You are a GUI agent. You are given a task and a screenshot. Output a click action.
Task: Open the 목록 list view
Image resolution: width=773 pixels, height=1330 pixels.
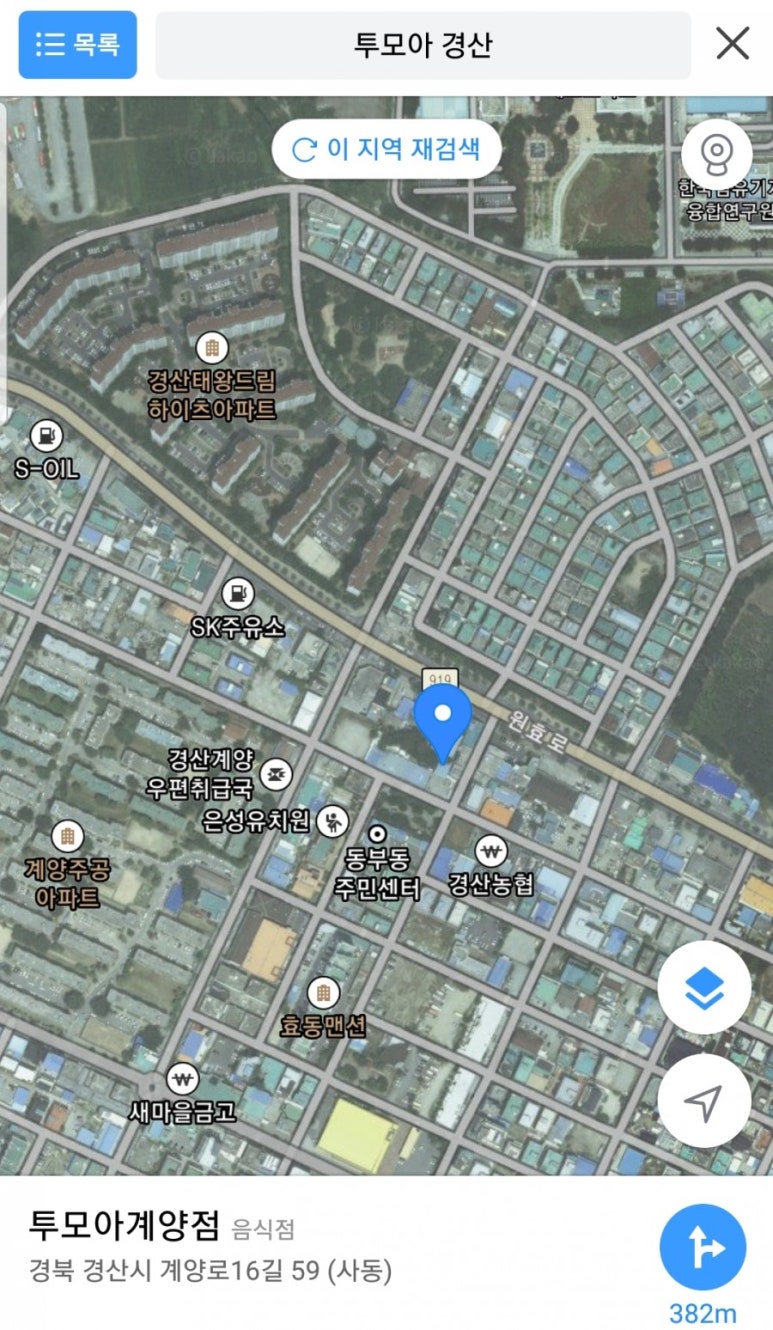(x=77, y=45)
